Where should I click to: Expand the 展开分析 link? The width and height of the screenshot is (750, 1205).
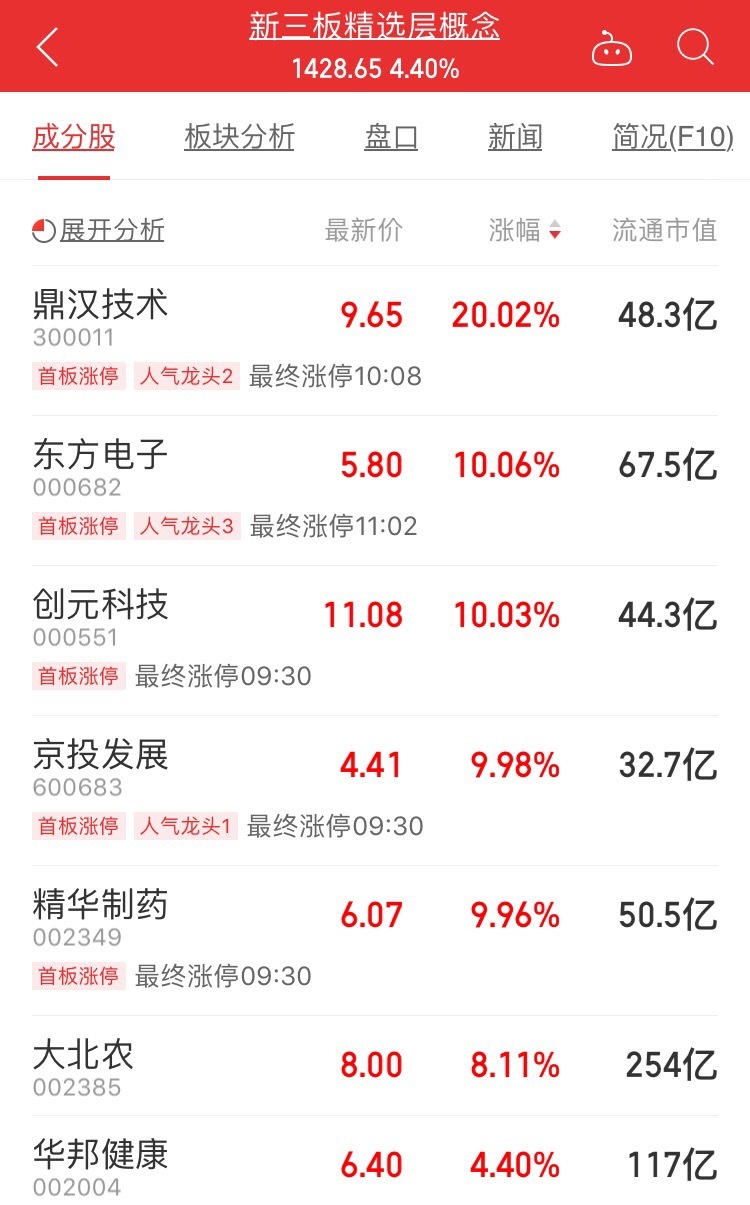[x=99, y=230]
